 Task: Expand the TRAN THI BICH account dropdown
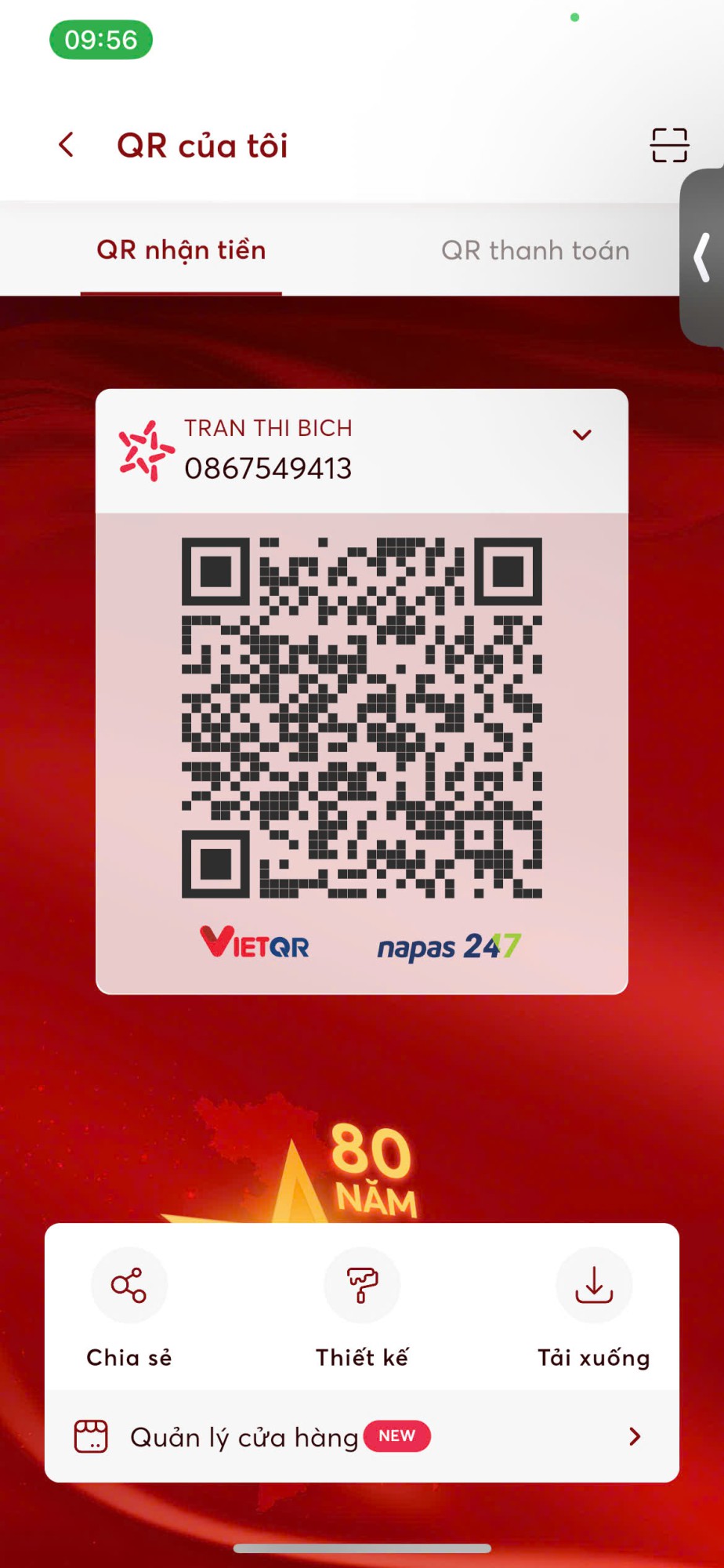pos(581,435)
